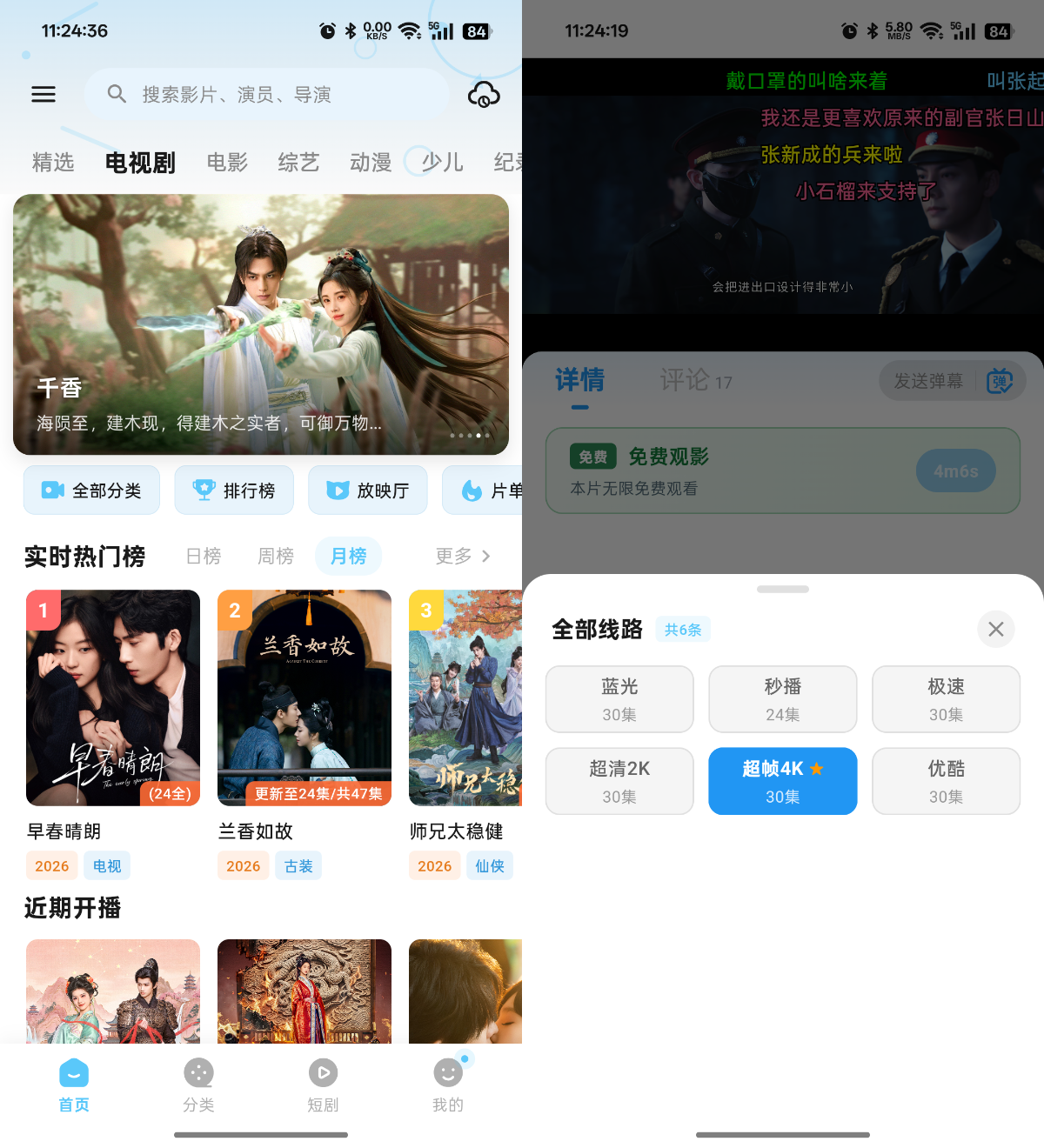
Task: Switch to the 综艺 top tab
Action: coord(298,163)
